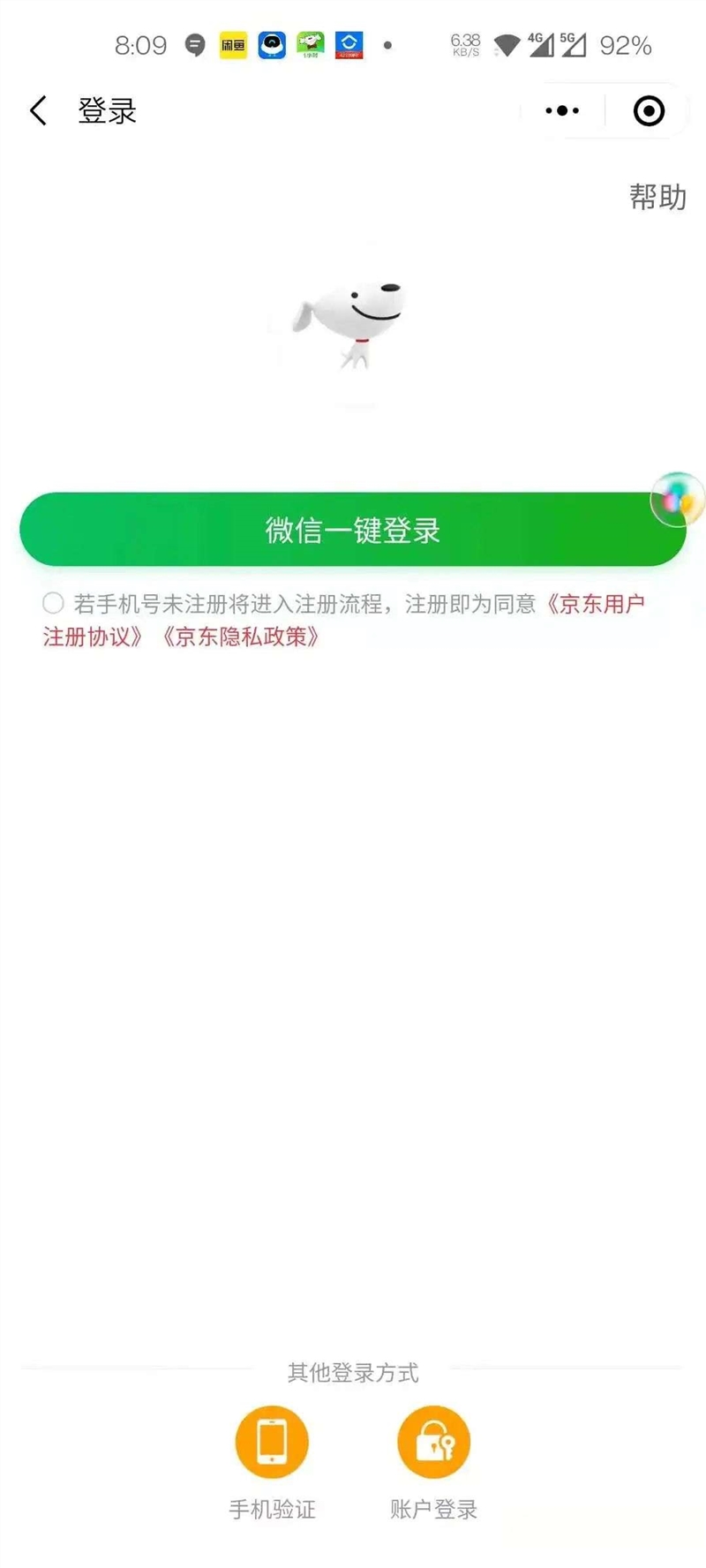
Task: Tap the 微信一键登录 button
Action: tap(352, 529)
